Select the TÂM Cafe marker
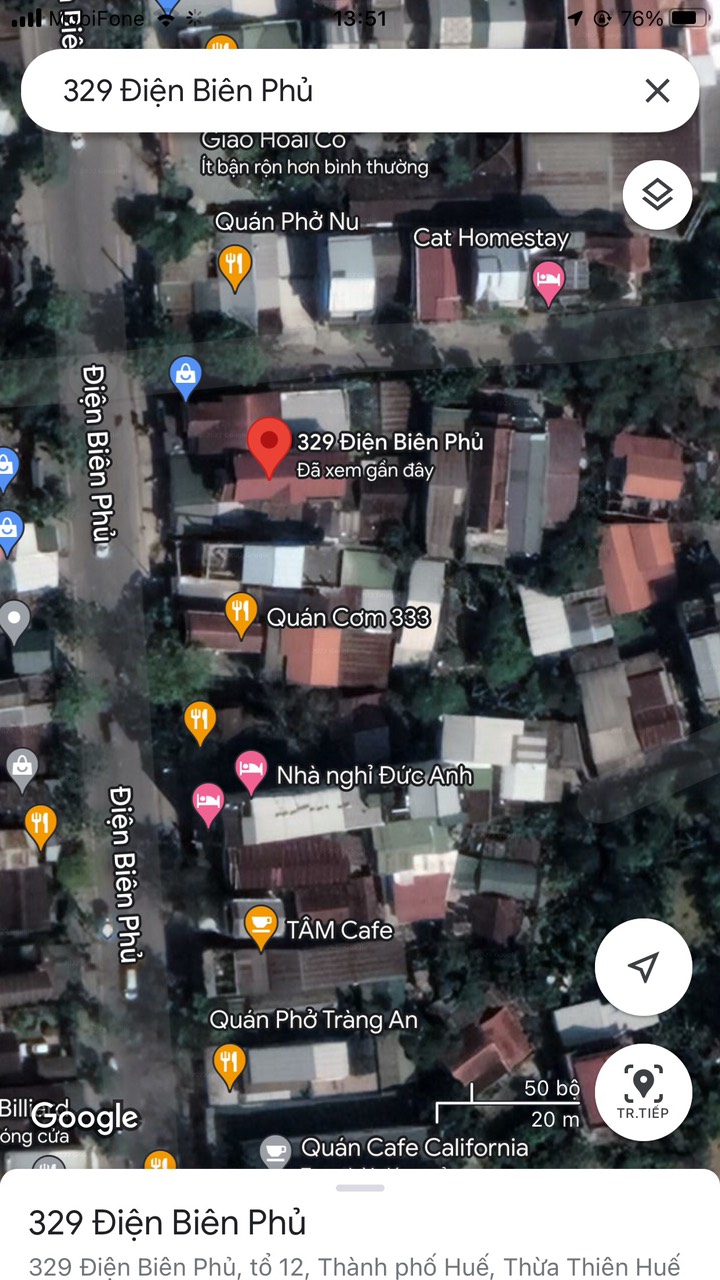The width and height of the screenshot is (720, 1280). (261, 926)
